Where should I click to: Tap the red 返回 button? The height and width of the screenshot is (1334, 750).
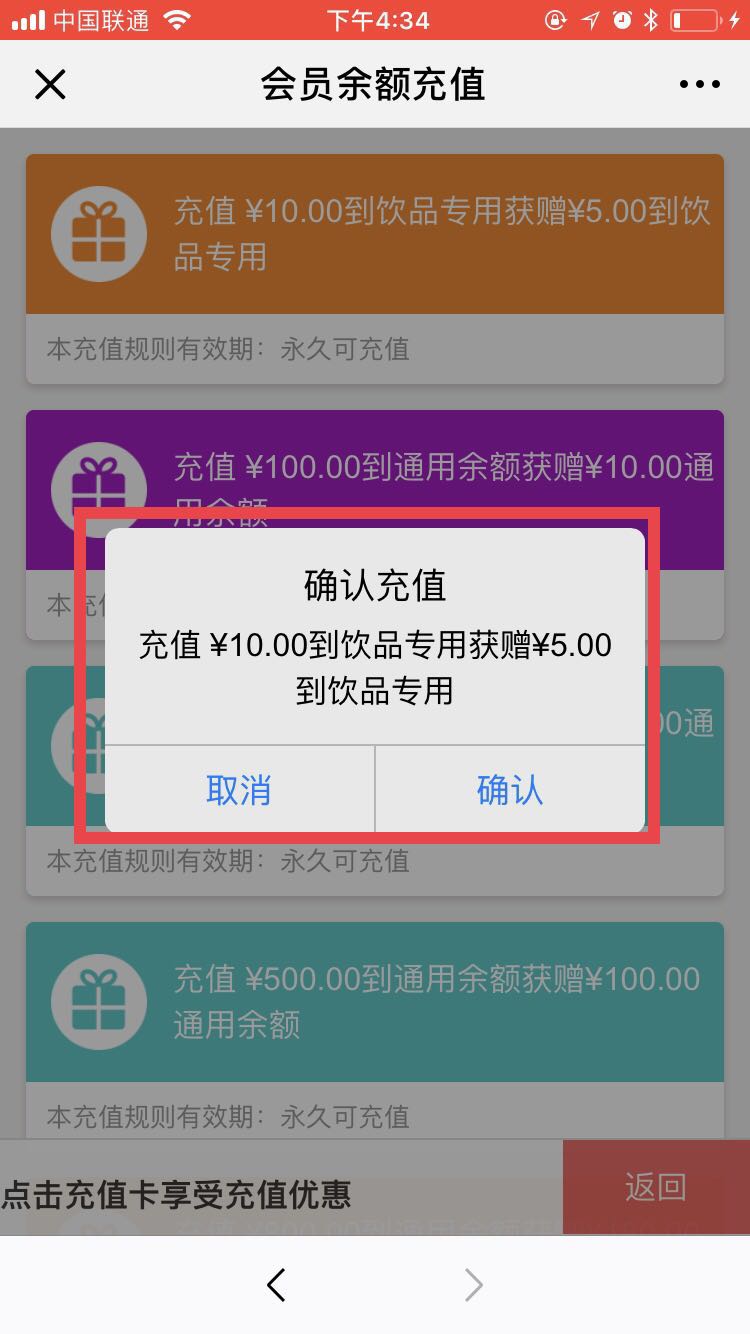655,1187
